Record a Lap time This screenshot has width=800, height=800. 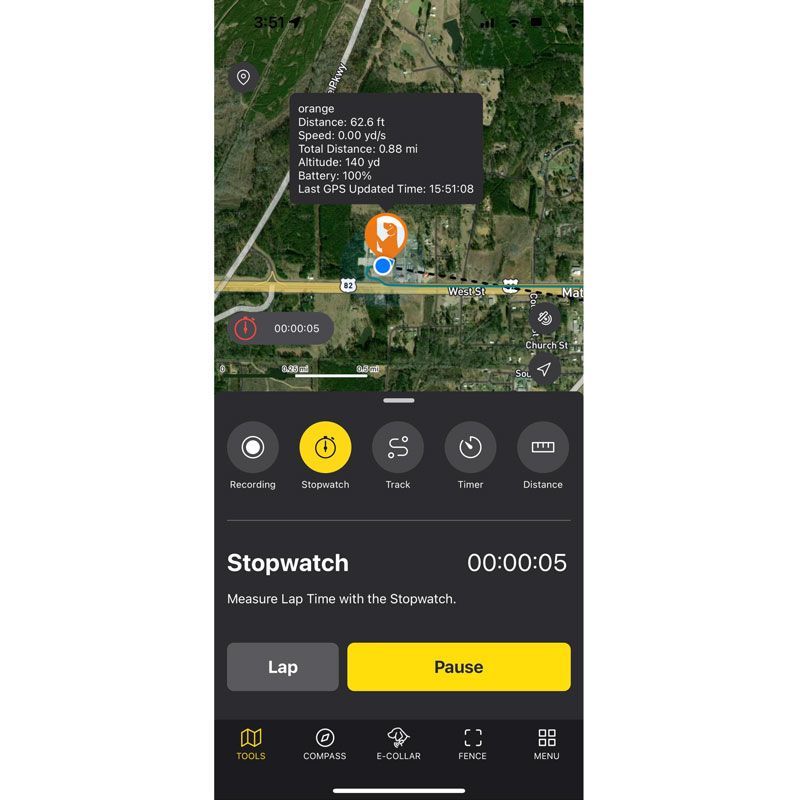[283, 667]
